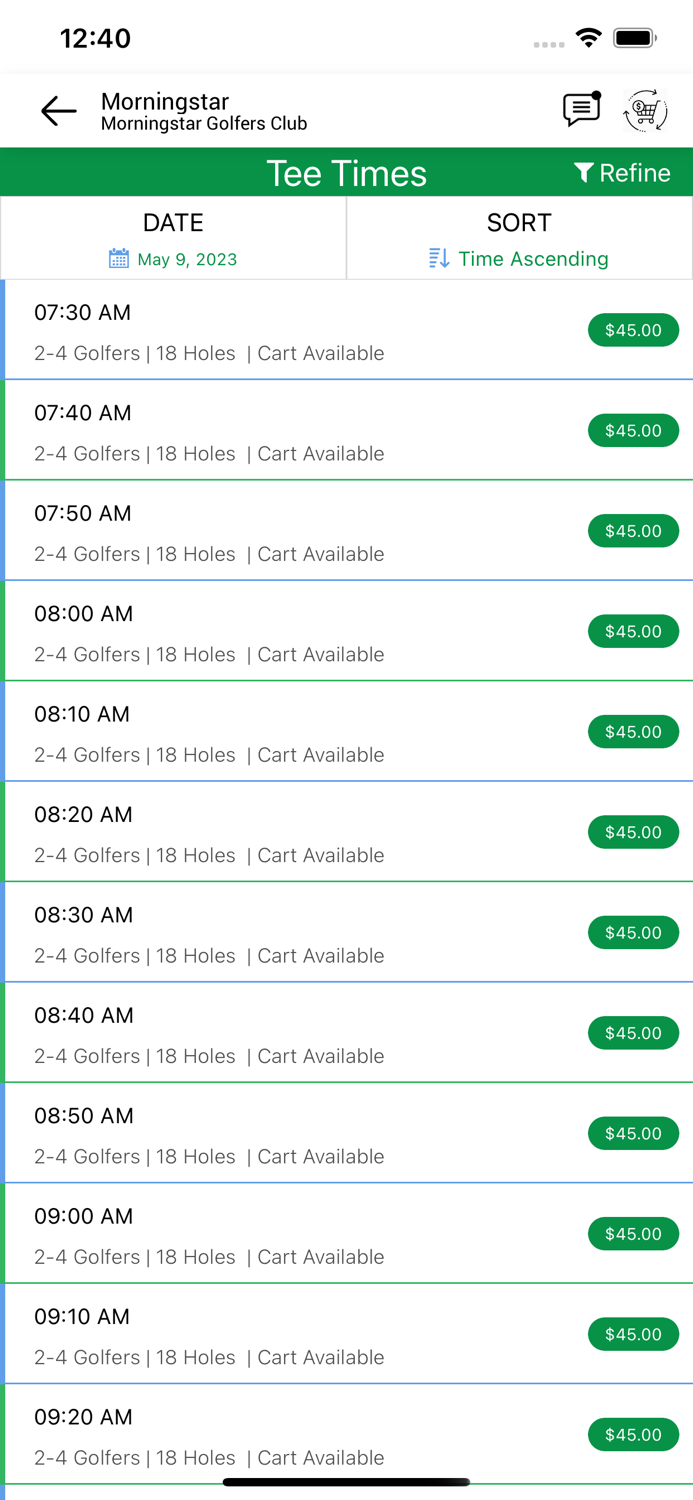Open the messages chat icon

click(x=582, y=110)
